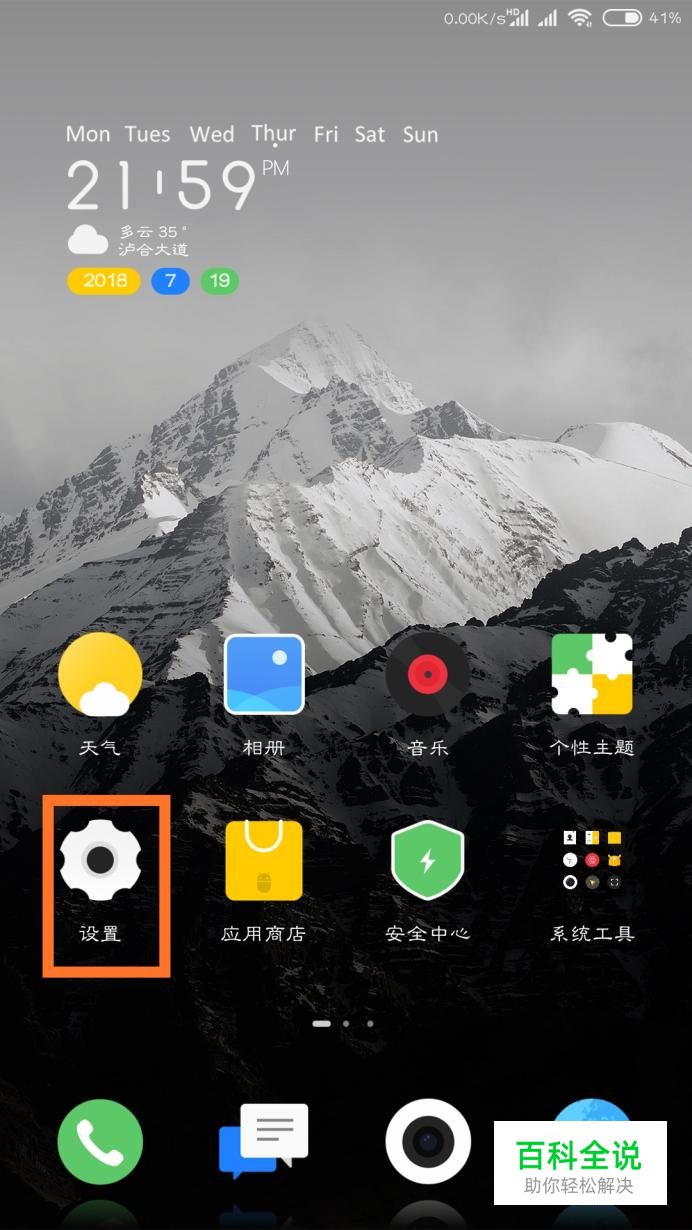Tap the clock widget showing 21:59
Image resolution: width=692 pixels, height=1230 pixels.
[162, 185]
